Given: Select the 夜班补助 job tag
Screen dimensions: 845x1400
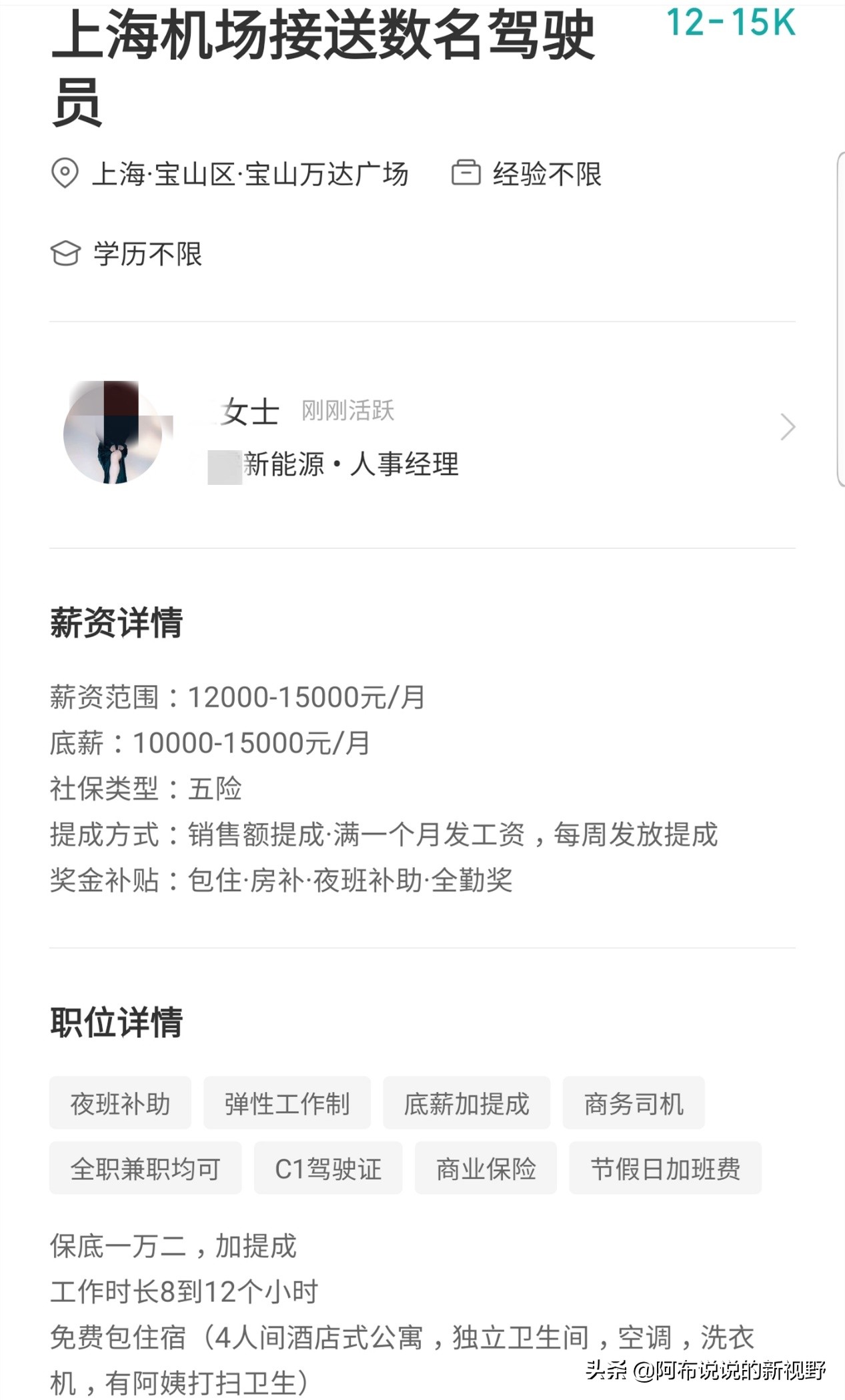Looking at the screenshot, I should point(120,1103).
